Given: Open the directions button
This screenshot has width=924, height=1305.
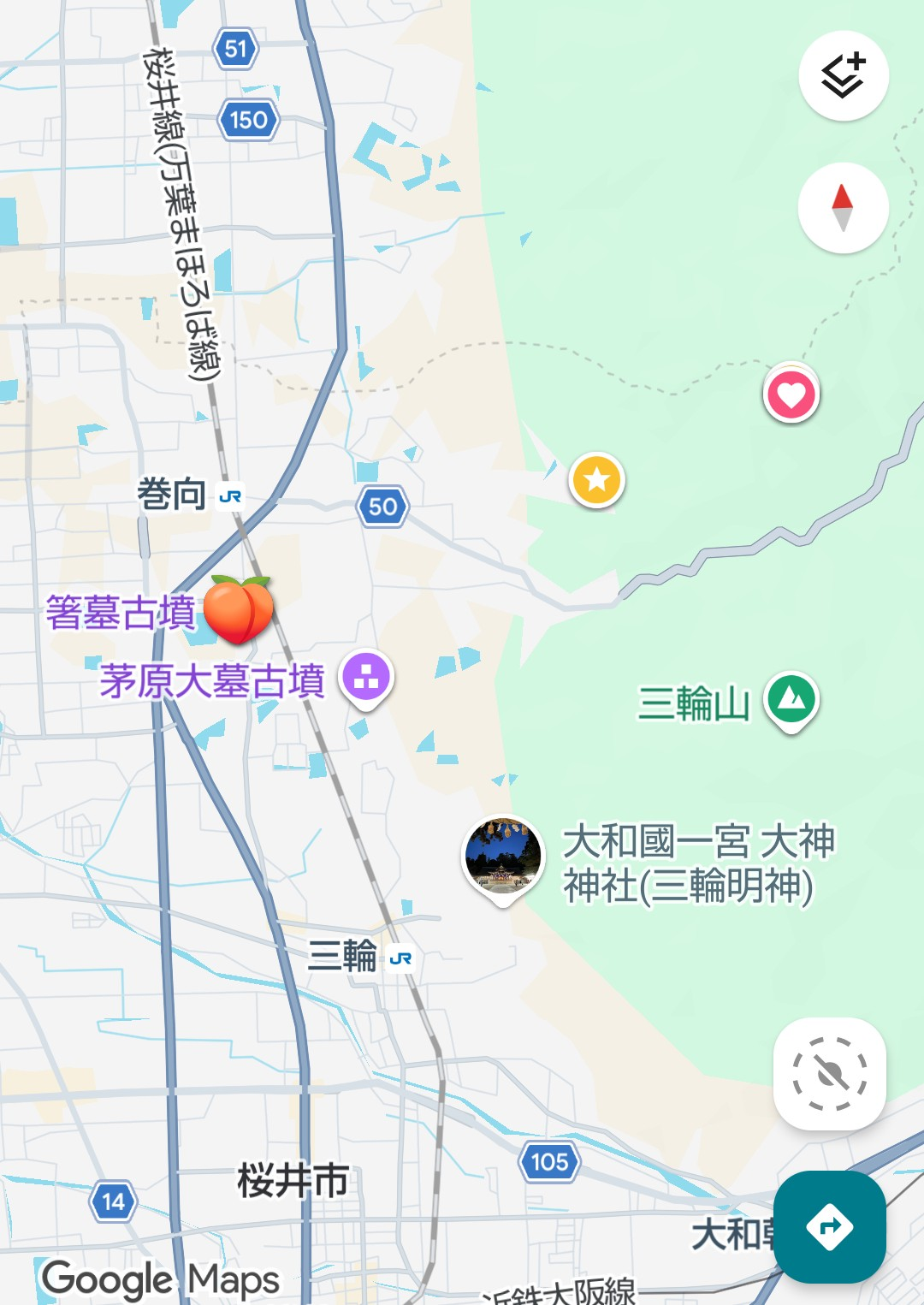Looking at the screenshot, I should 829,1226.
